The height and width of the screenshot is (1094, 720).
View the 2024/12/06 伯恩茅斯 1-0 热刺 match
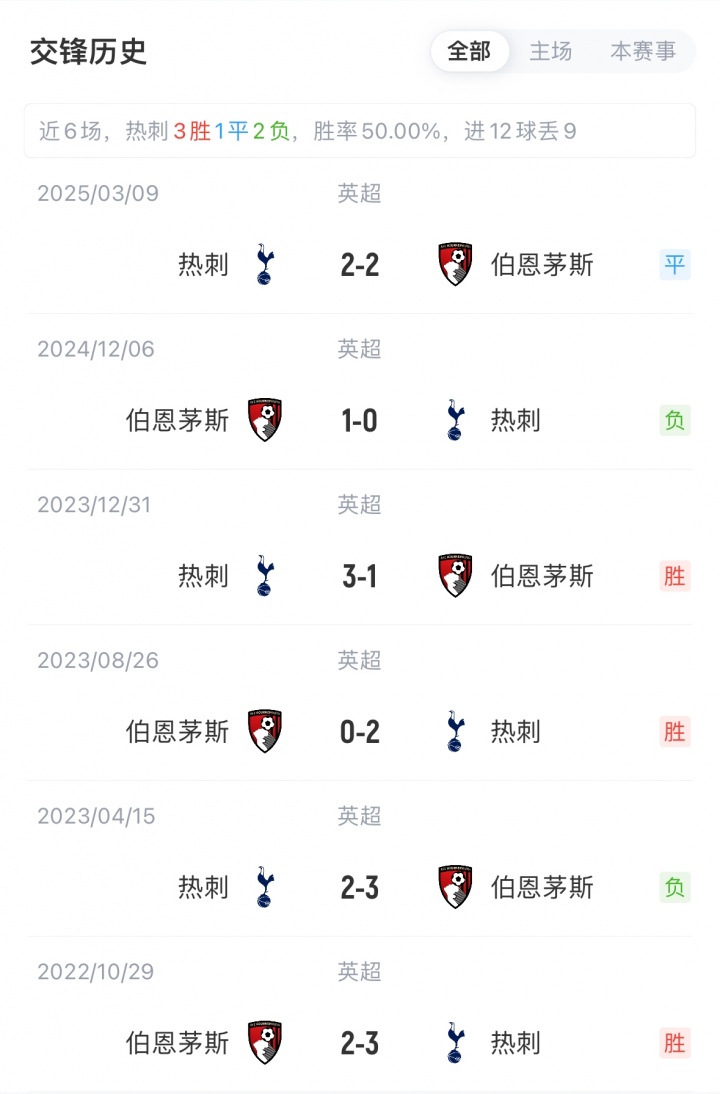[359, 421]
